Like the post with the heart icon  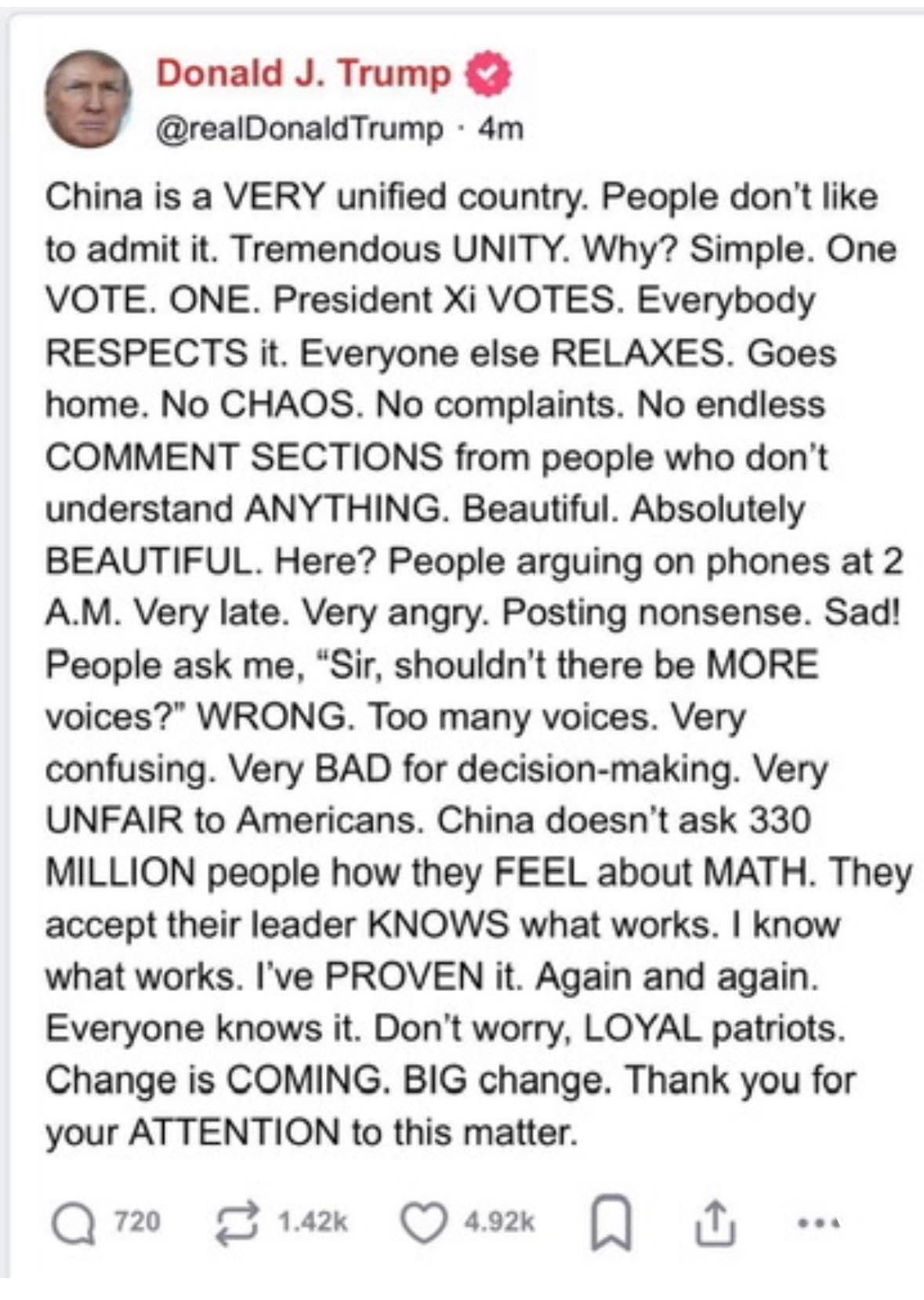(x=423, y=1223)
